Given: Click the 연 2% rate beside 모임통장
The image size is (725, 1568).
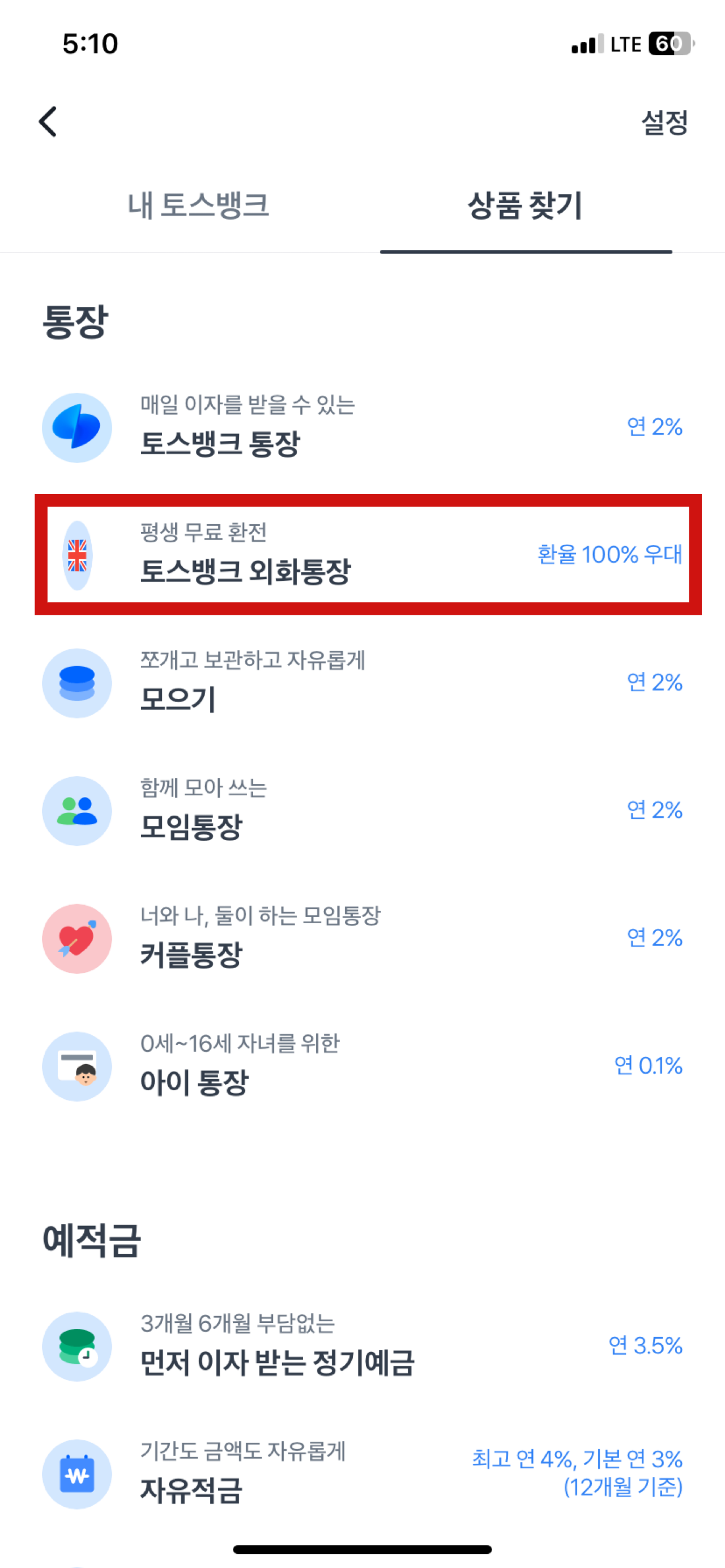Looking at the screenshot, I should point(654,811).
